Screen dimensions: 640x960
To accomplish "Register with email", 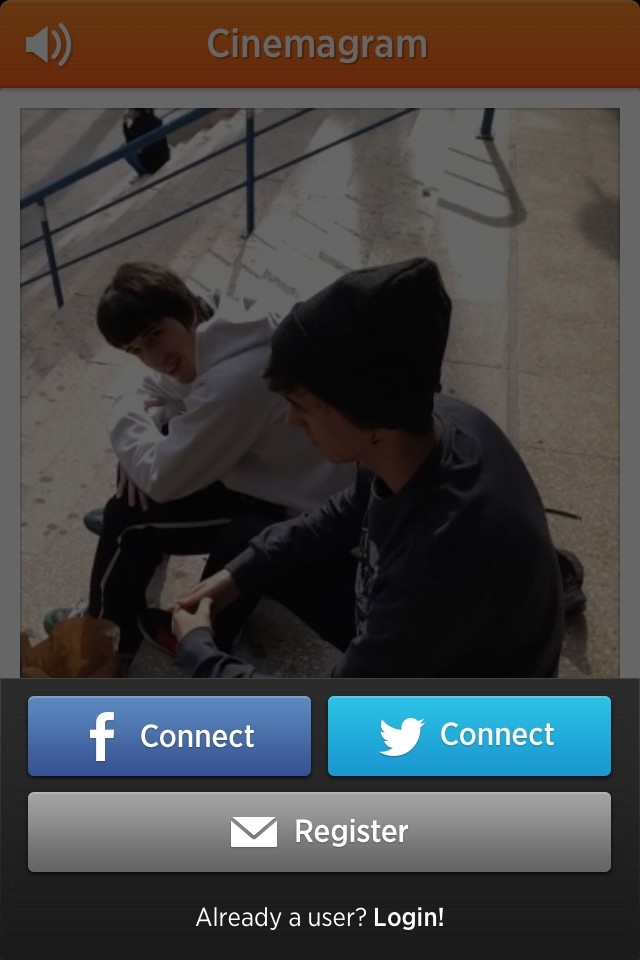I will [319, 831].
